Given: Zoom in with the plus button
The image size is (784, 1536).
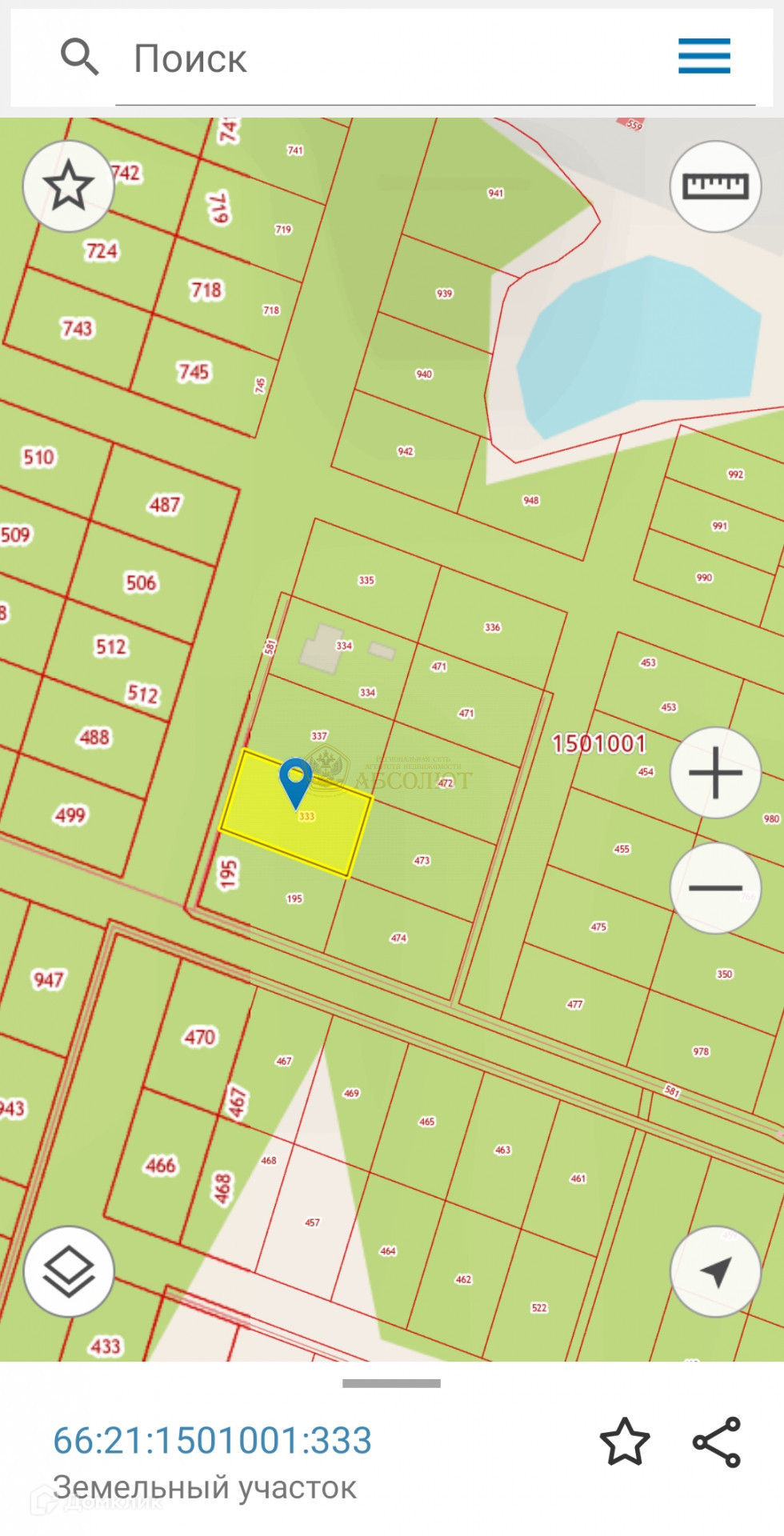Looking at the screenshot, I should 715,773.
